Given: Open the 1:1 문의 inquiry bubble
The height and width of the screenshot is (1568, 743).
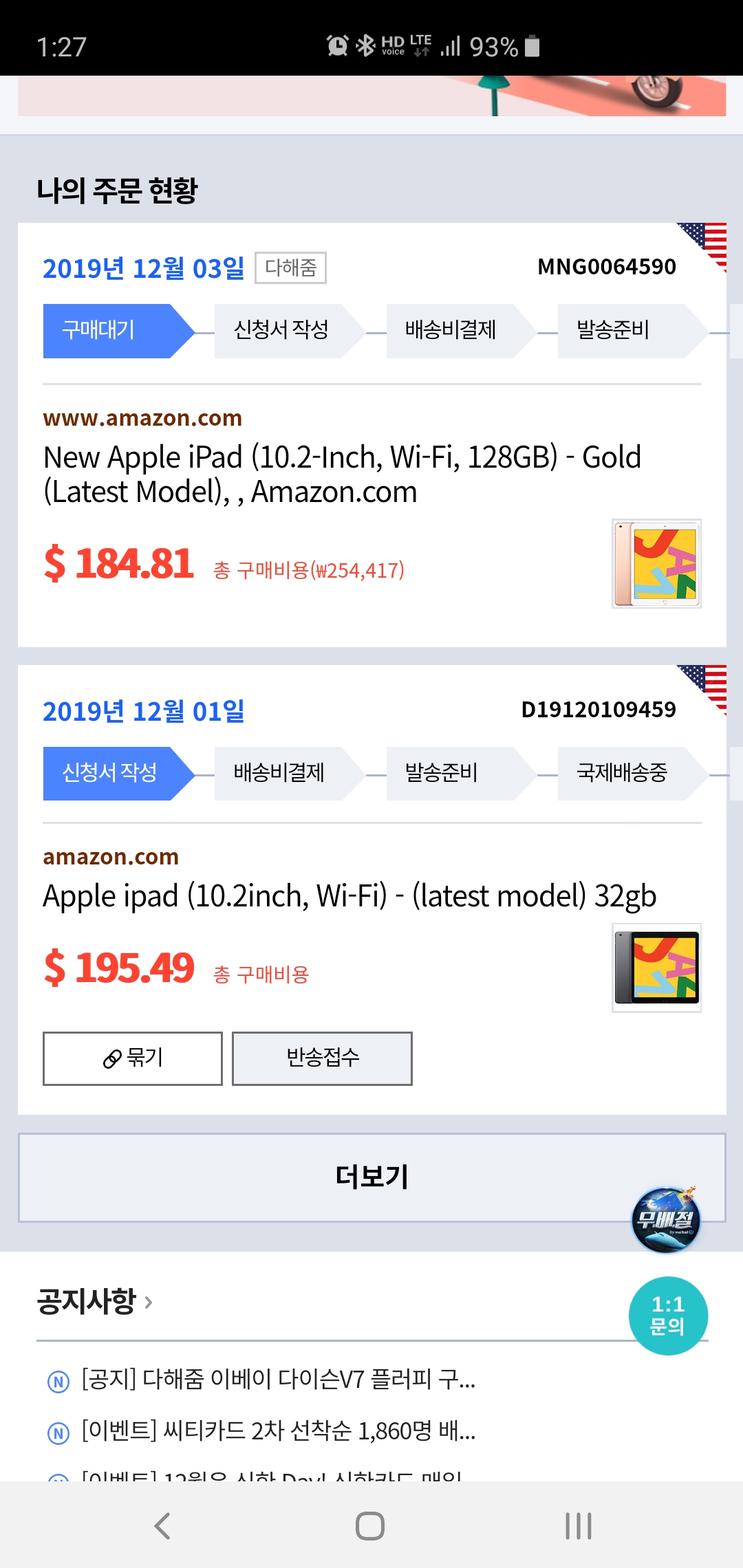Looking at the screenshot, I should click(x=668, y=1315).
